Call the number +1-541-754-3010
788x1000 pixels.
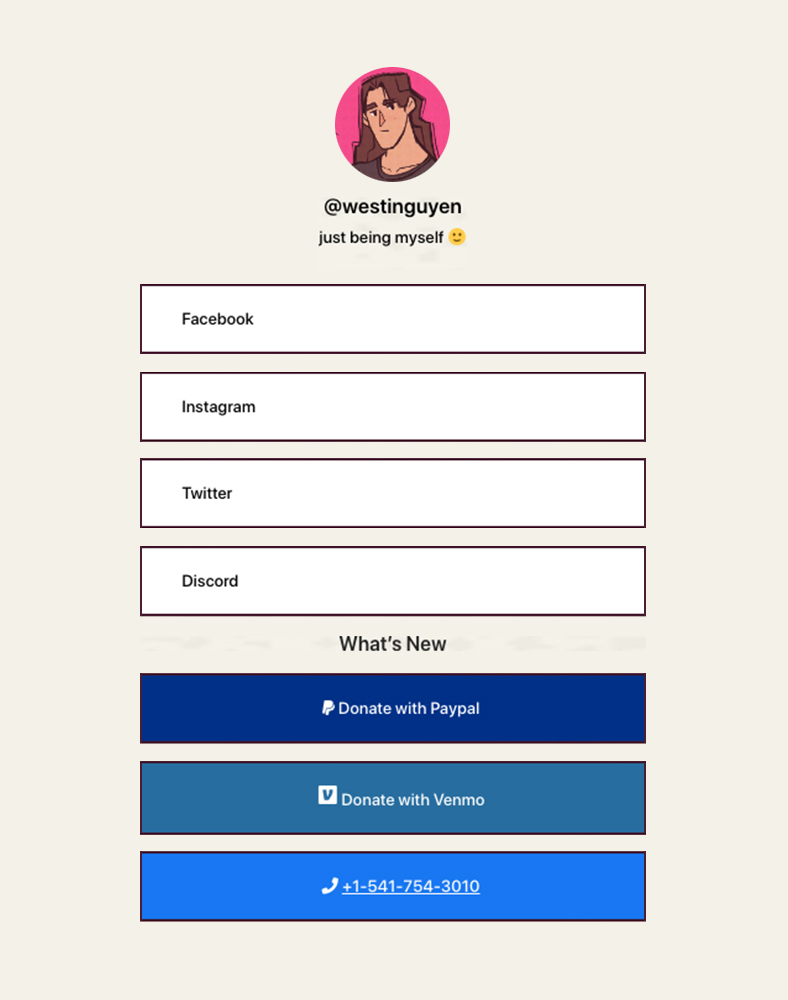tap(410, 886)
